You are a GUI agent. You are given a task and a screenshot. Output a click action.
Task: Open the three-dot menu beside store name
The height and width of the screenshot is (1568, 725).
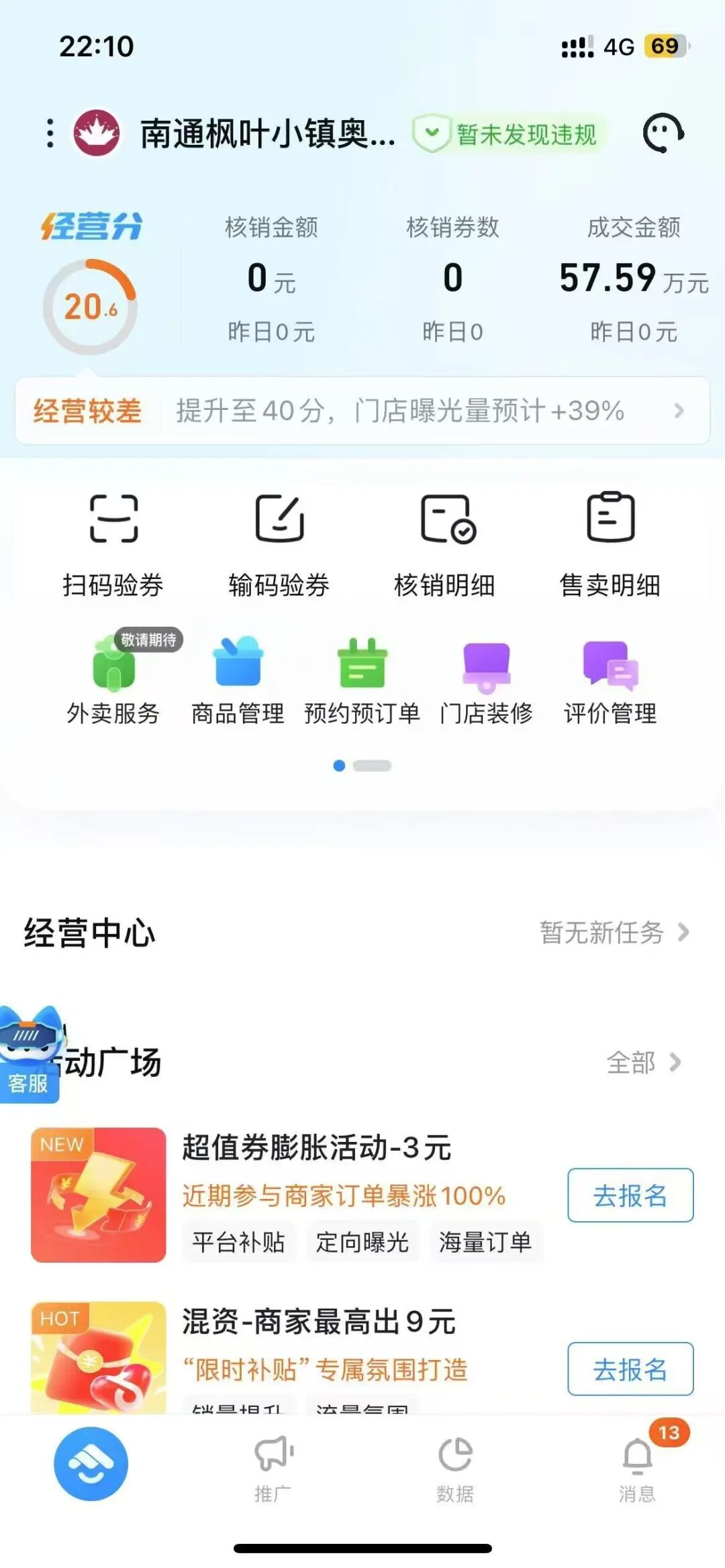pos(50,133)
